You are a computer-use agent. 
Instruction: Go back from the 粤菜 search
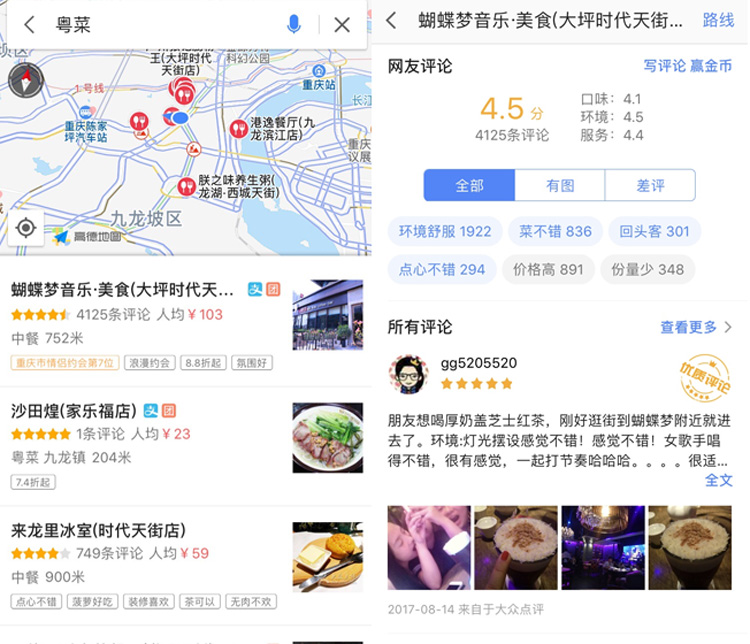coord(29,25)
